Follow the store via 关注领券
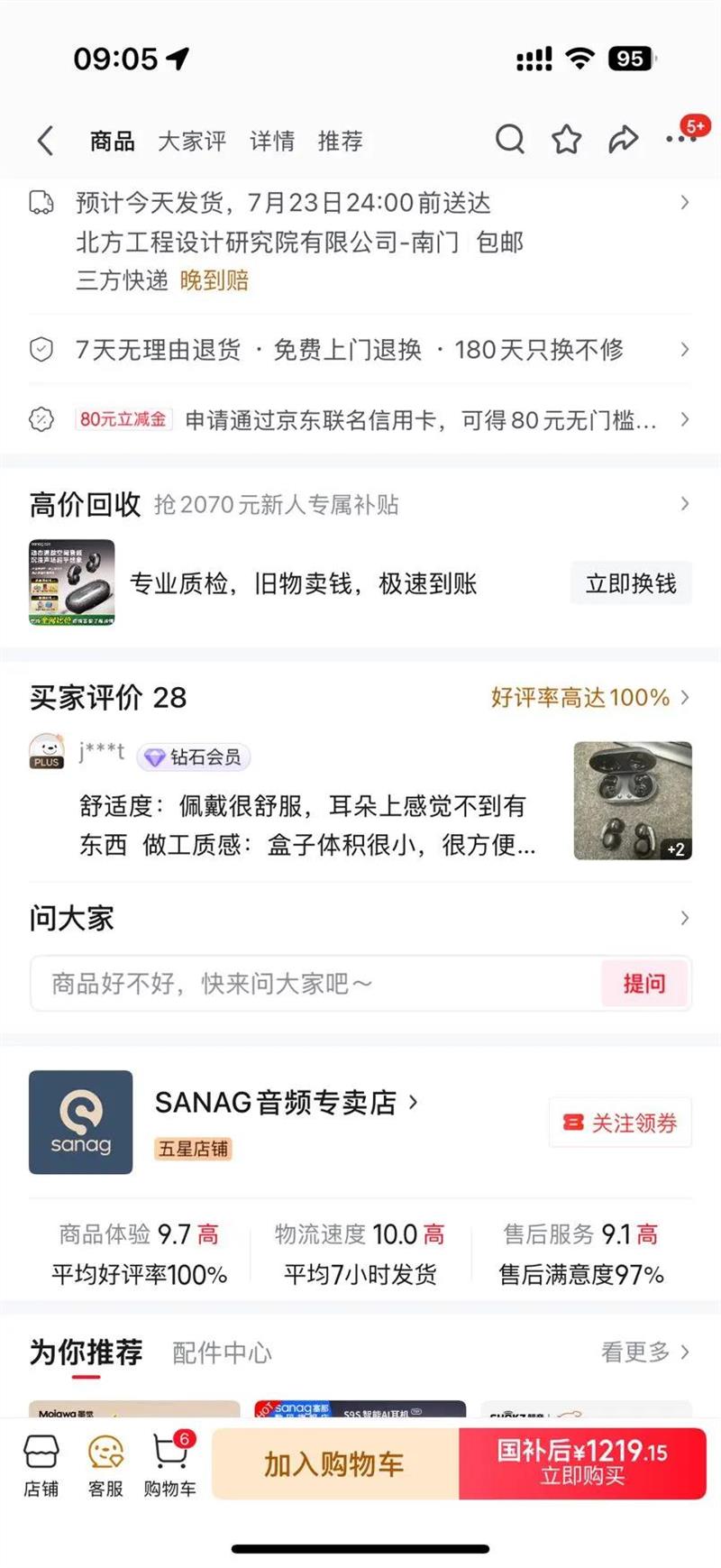 tap(620, 1123)
